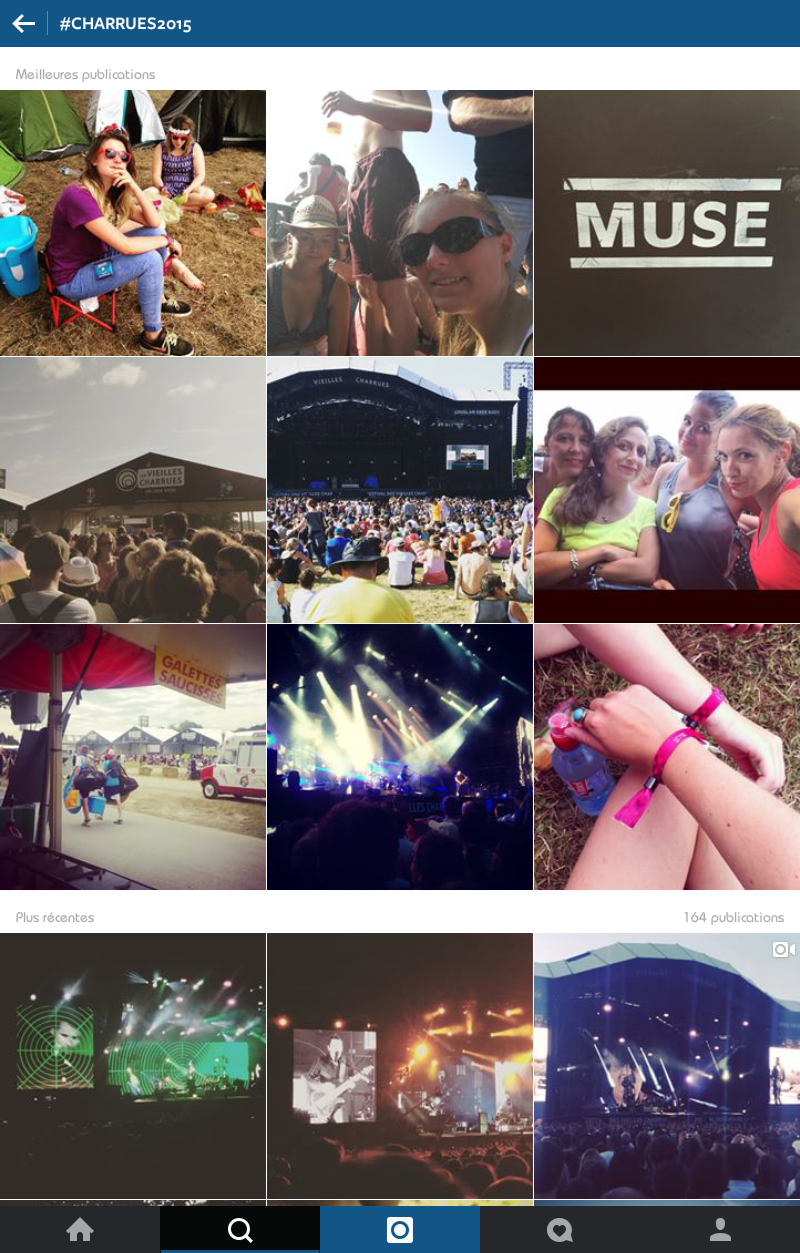Open the night concert light beams photo

400,757
